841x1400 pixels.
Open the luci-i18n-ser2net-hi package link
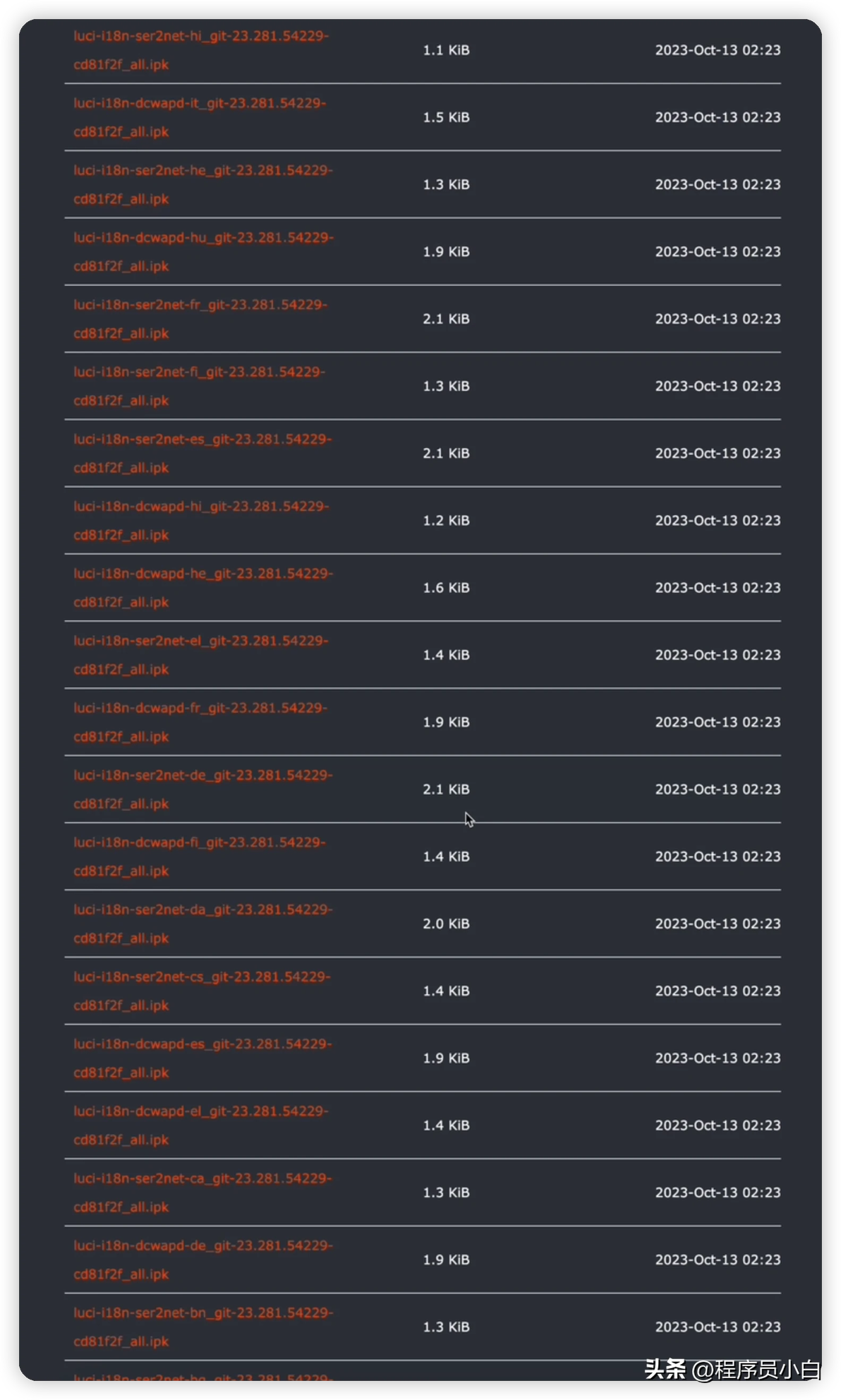coord(201,37)
